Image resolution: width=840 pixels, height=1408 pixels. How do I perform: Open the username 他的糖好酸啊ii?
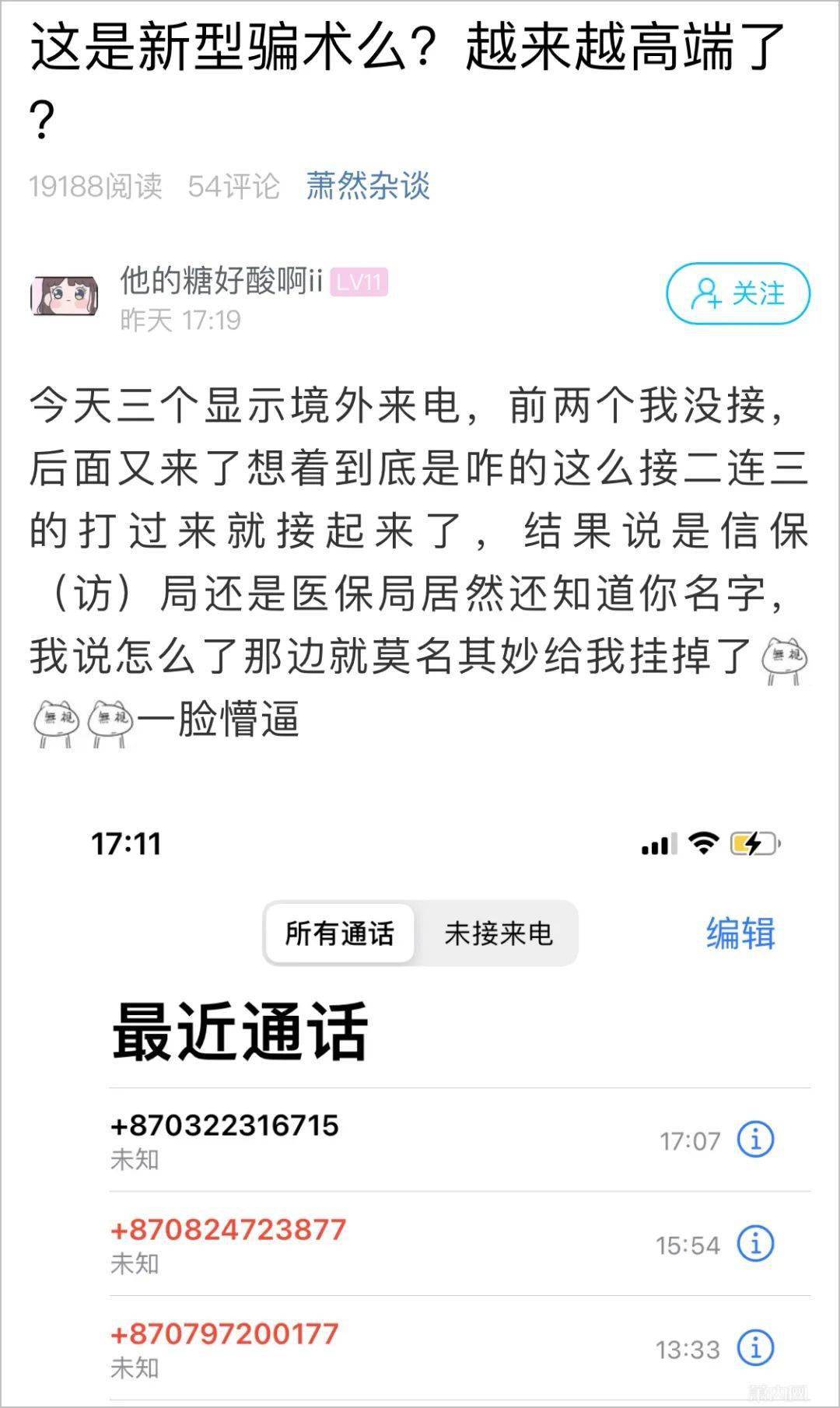click(221, 281)
